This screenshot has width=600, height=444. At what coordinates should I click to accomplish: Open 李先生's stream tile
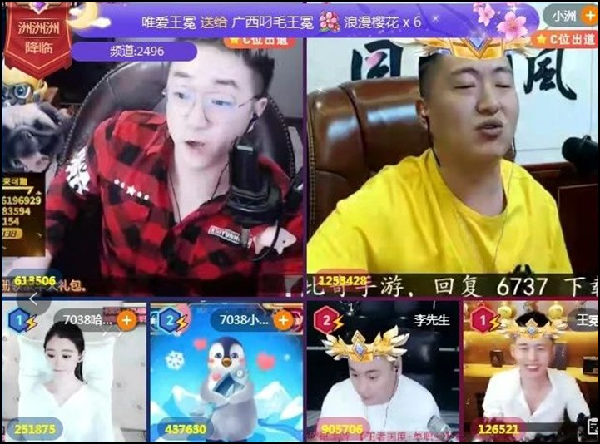(380, 385)
